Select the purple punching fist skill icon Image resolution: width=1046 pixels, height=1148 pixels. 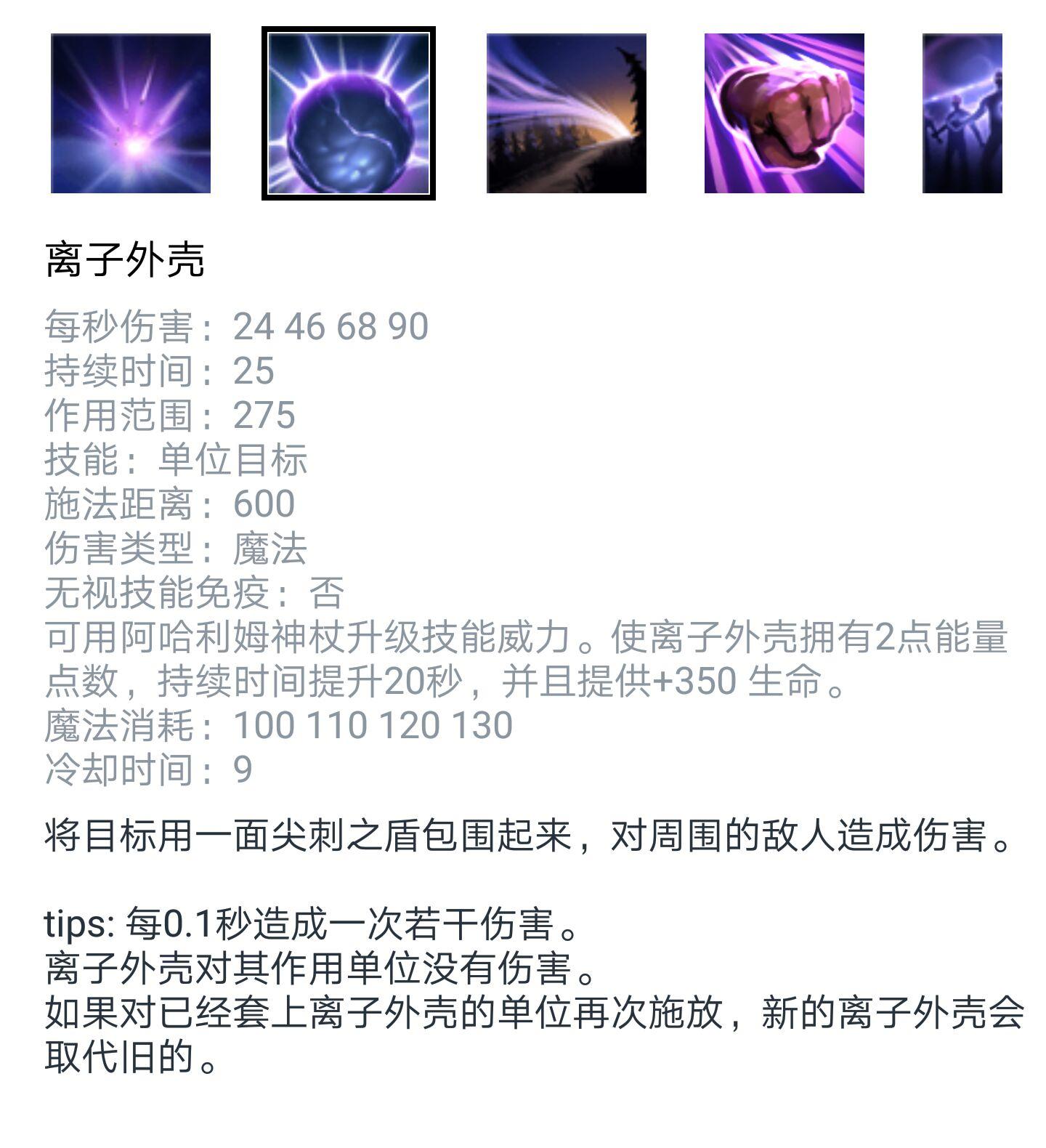point(784,113)
